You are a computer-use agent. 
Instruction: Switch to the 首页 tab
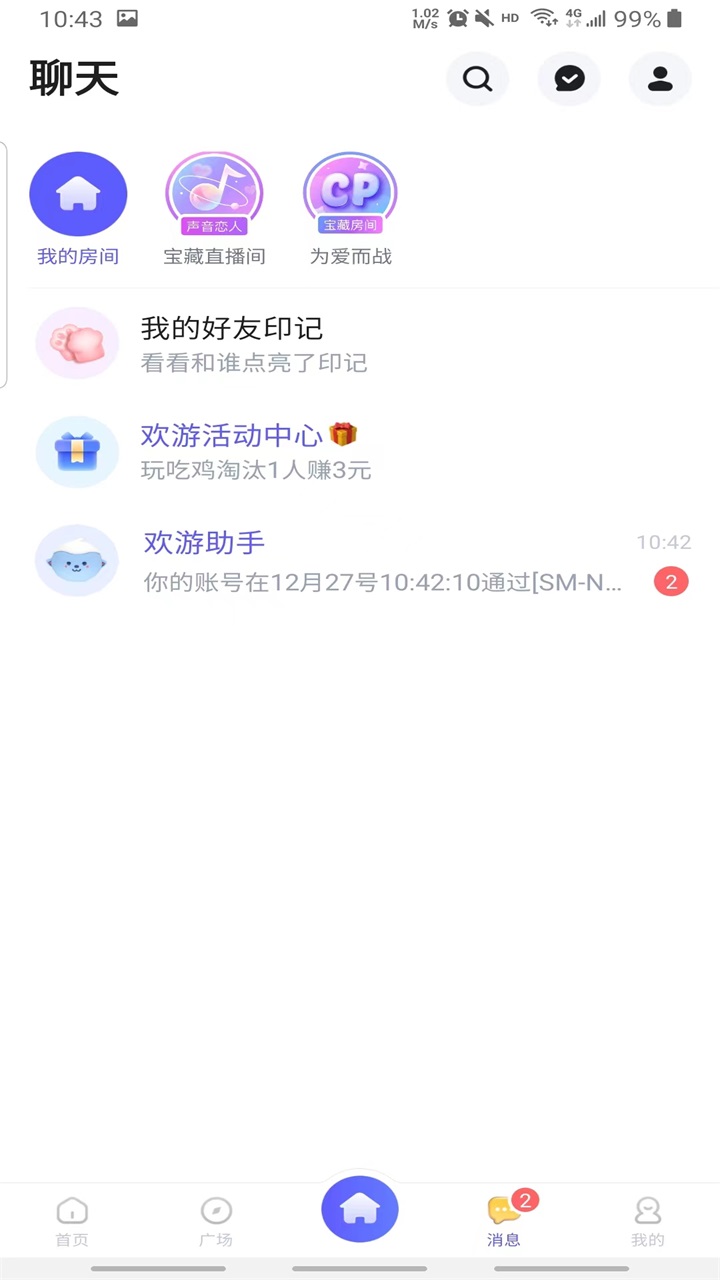click(72, 1221)
